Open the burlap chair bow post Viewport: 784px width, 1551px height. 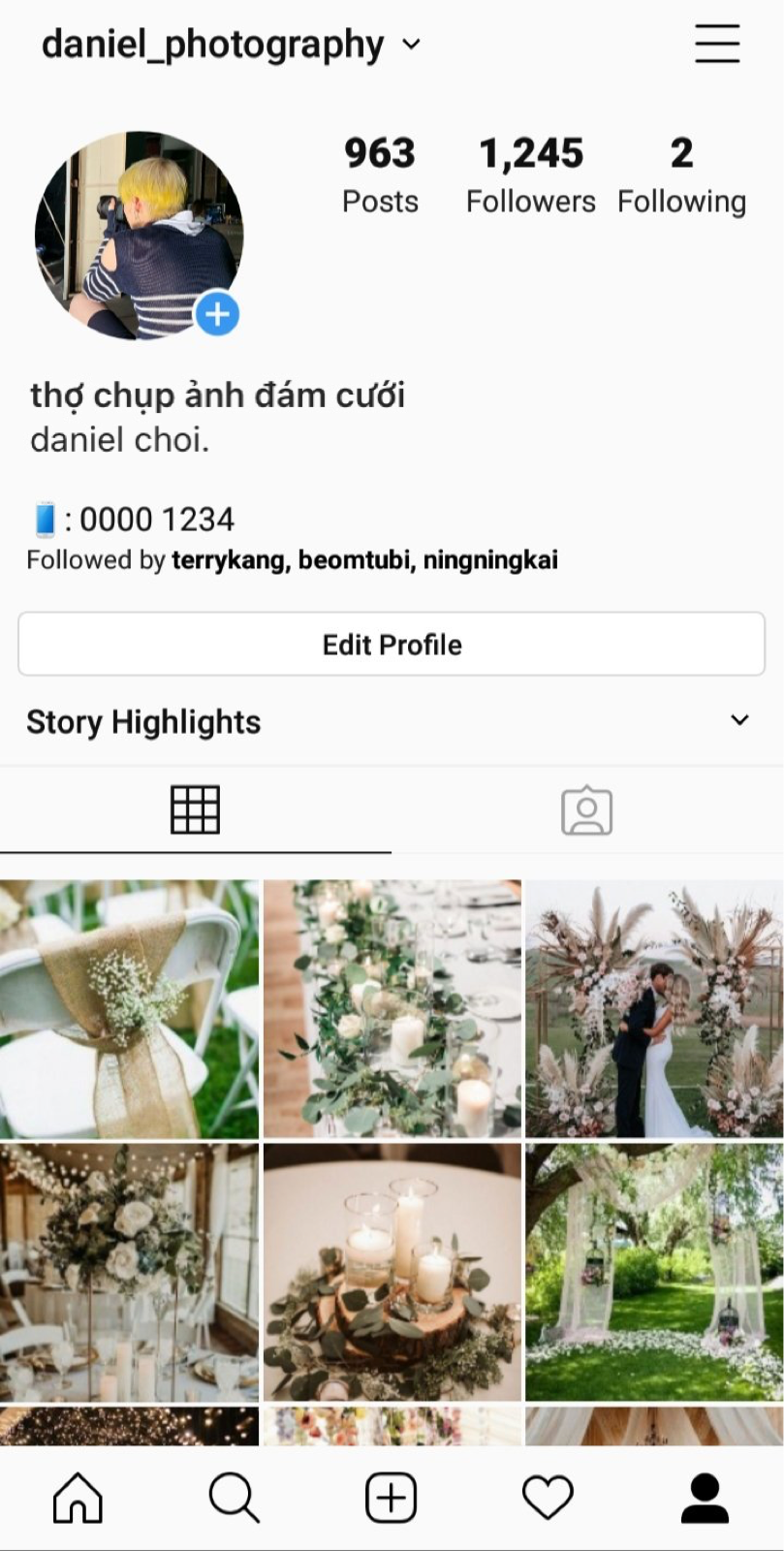tap(129, 1008)
